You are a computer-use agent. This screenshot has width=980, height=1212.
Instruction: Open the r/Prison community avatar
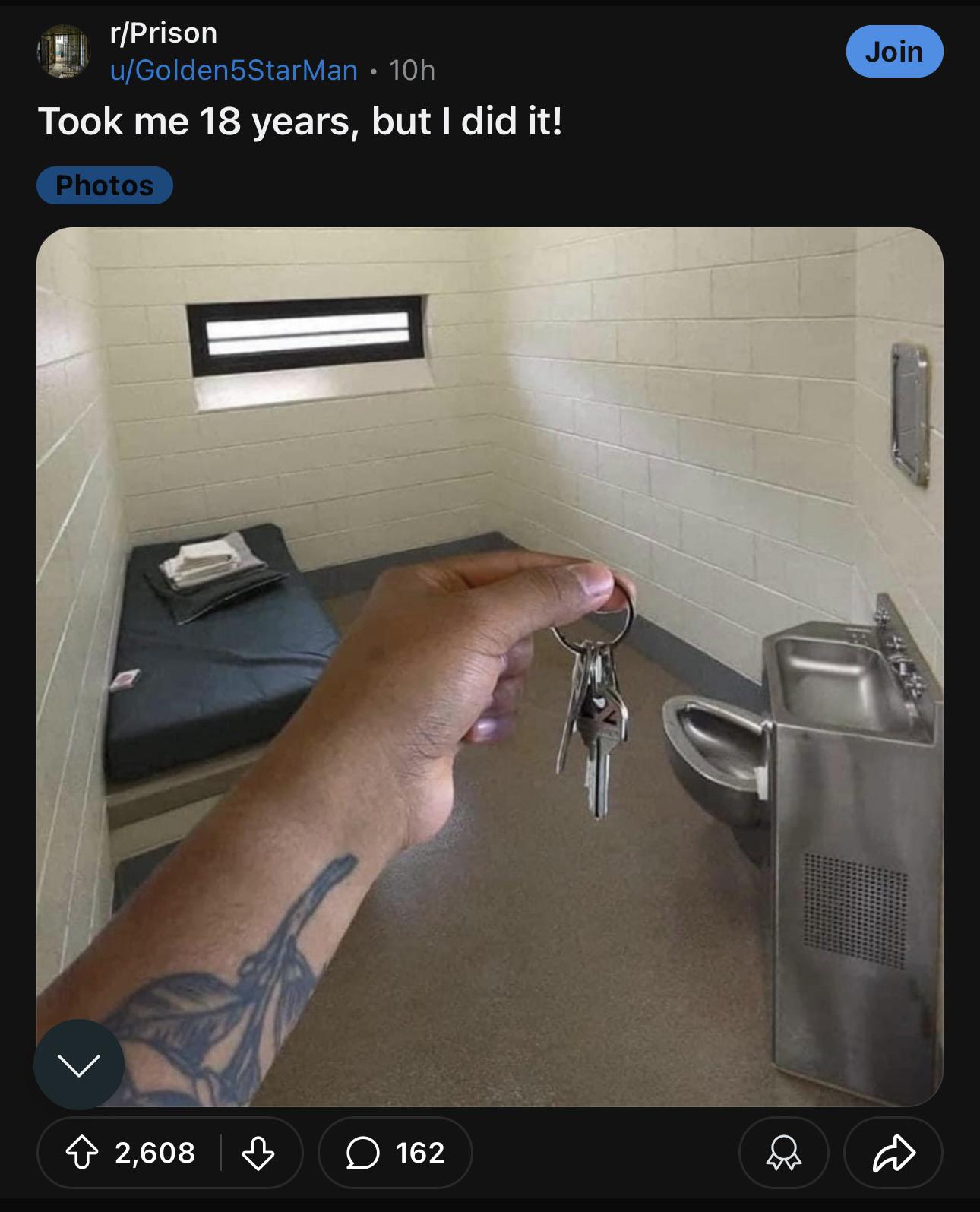click(x=64, y=52)
